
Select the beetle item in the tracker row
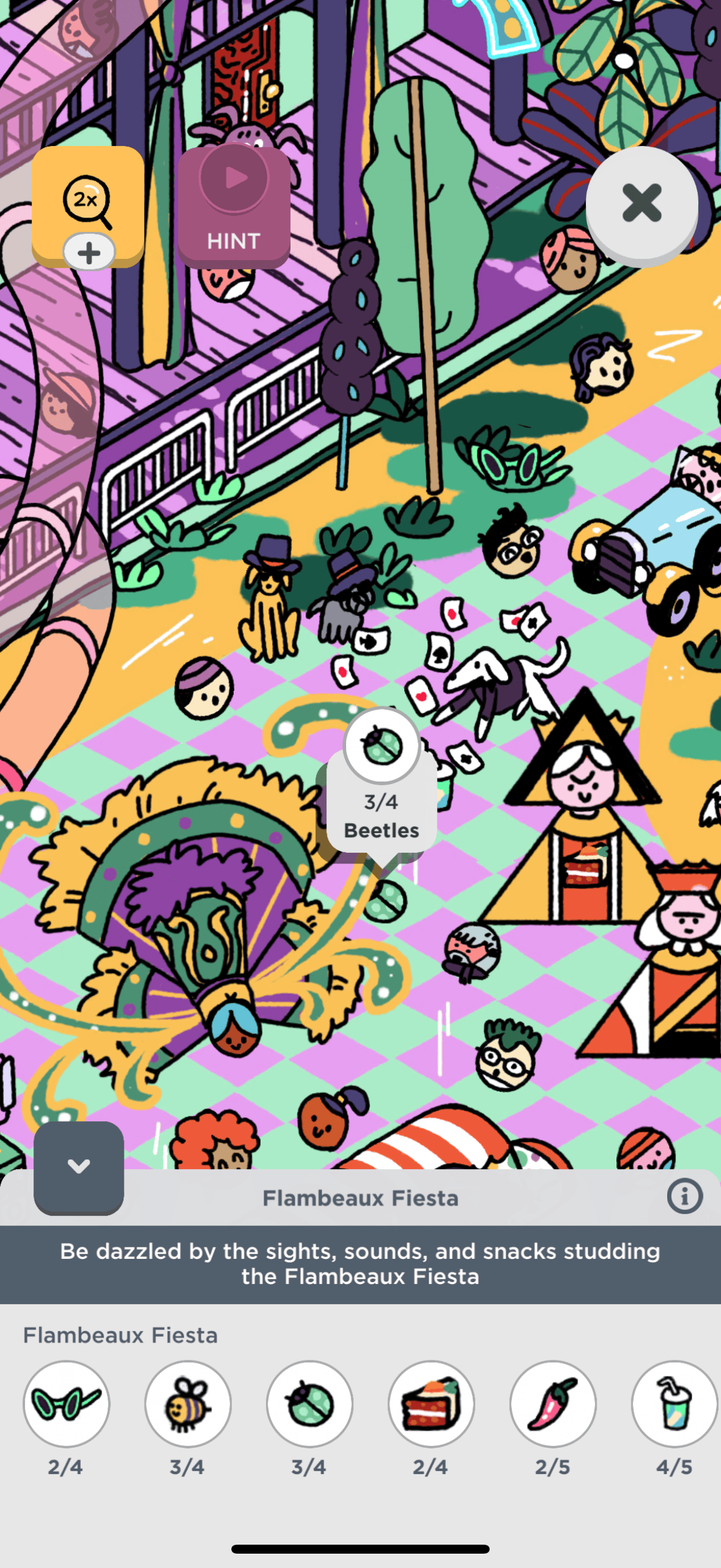(x=310, y=1404)
